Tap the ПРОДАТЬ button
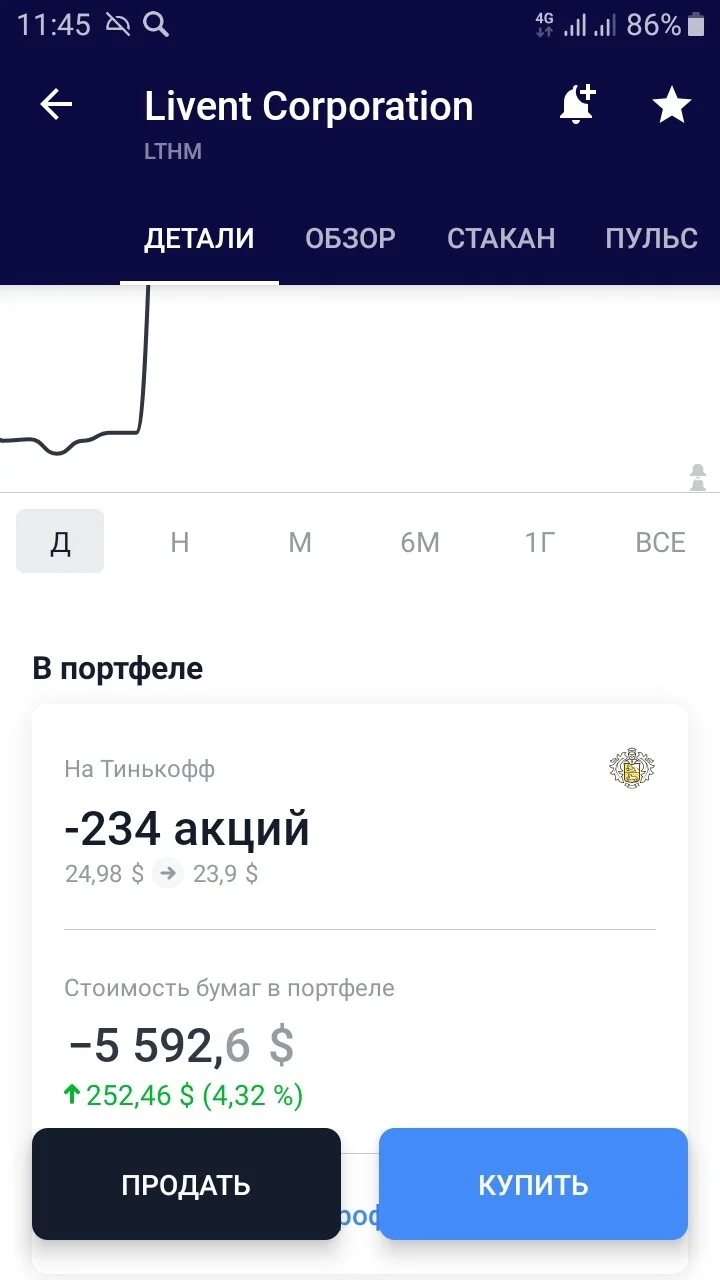Viewport: 720px width, 1280px height. pyautogui.click(x=186, y=1184)
